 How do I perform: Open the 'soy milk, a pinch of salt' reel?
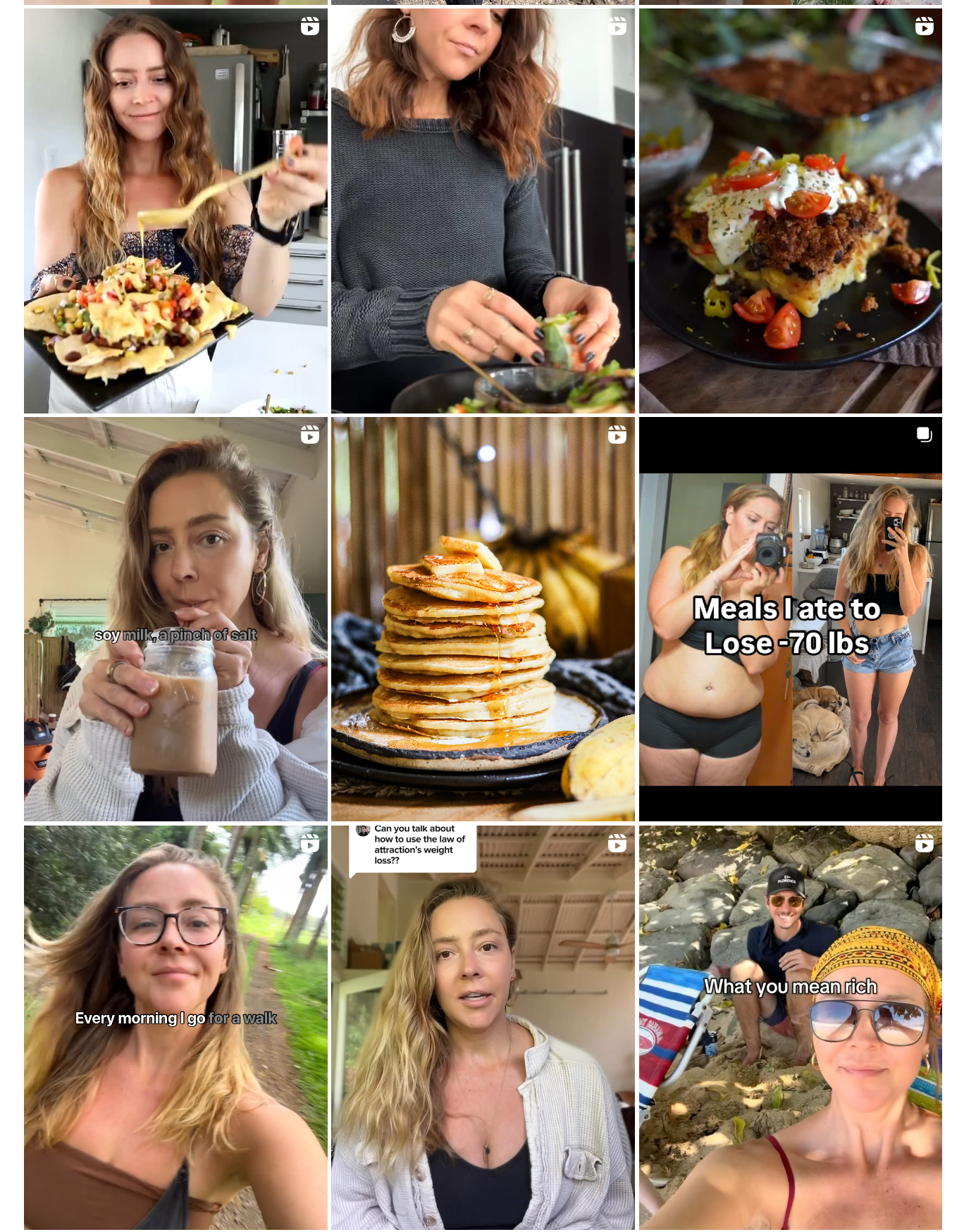175,619
